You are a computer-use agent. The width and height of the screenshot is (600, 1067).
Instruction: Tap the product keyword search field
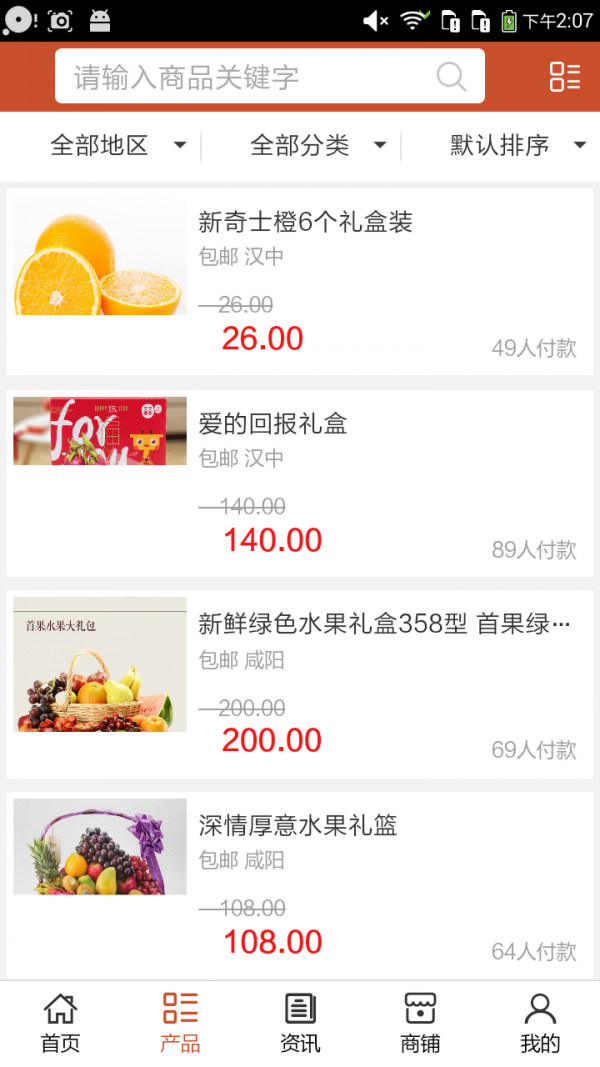click(250, 77)
